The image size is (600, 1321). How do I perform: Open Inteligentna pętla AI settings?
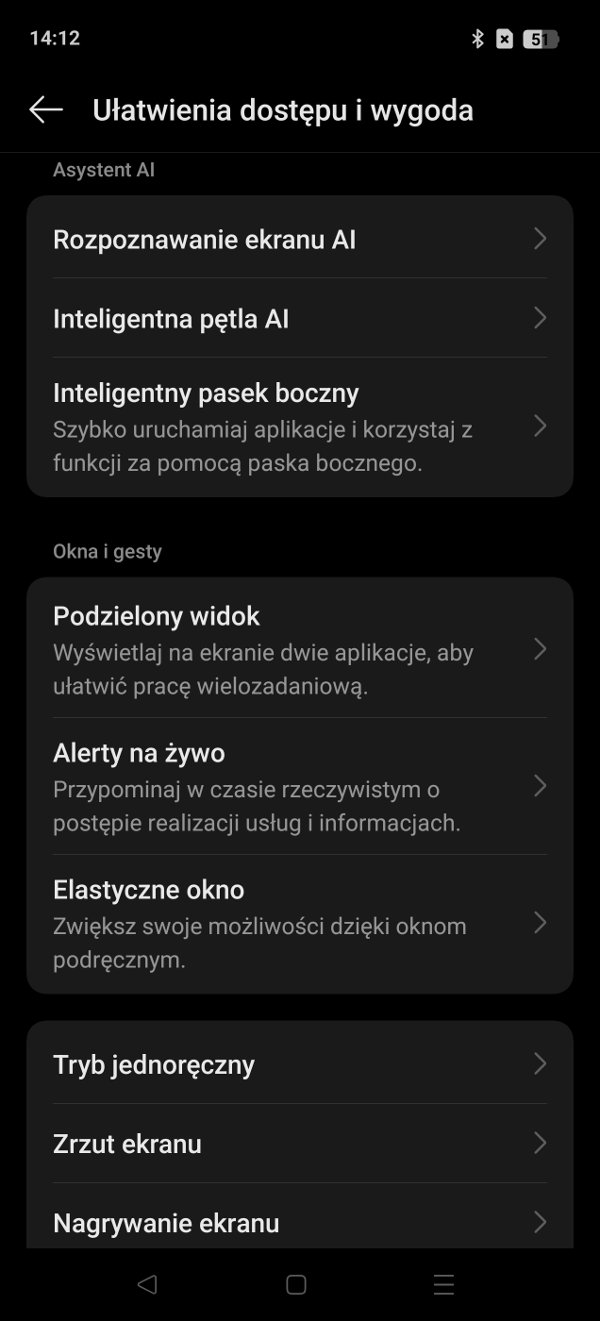click(300, 318)
